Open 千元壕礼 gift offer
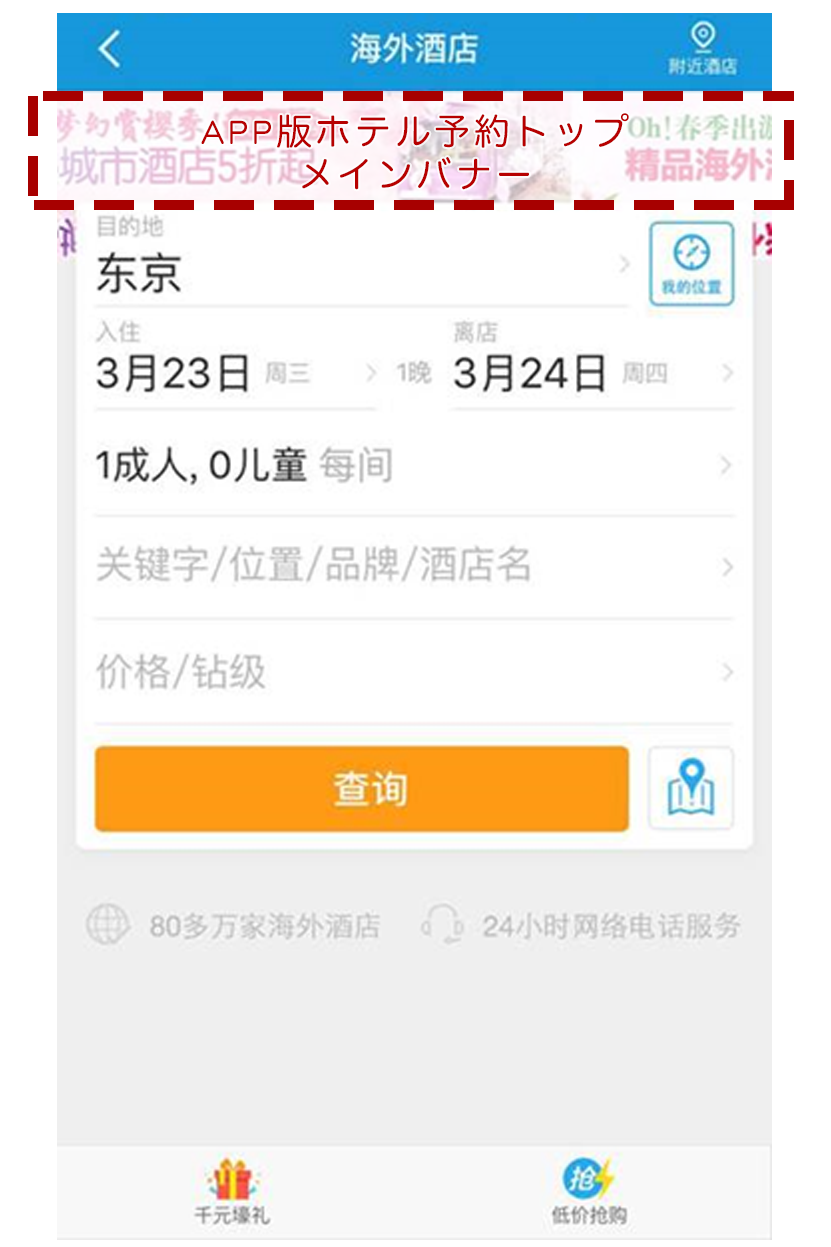Screen dimensions: 831x1247 click(232, 1194)
